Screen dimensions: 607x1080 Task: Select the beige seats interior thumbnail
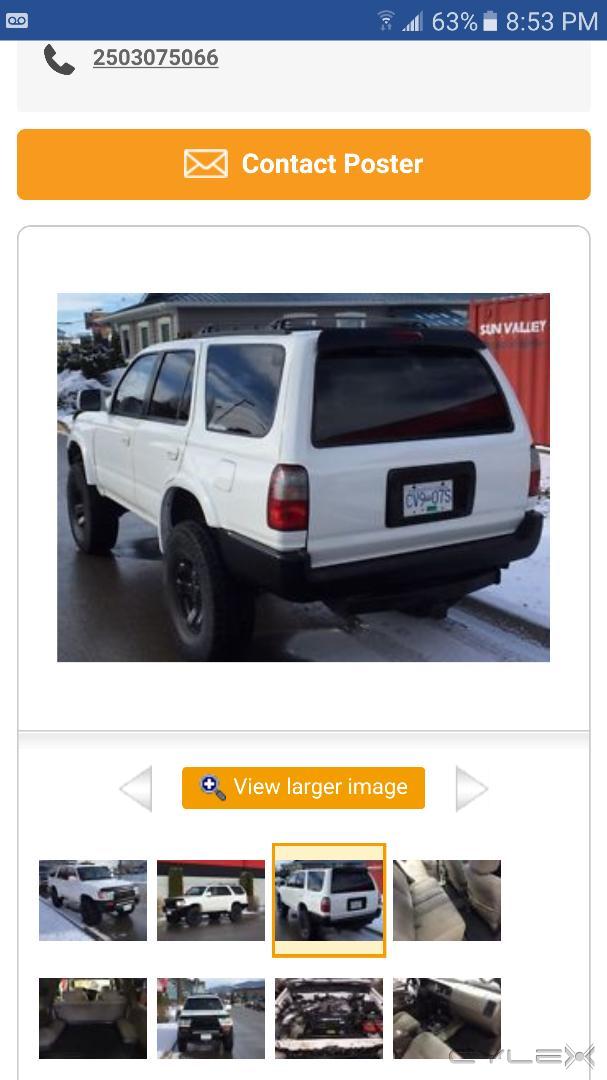(x=446, y=900)
